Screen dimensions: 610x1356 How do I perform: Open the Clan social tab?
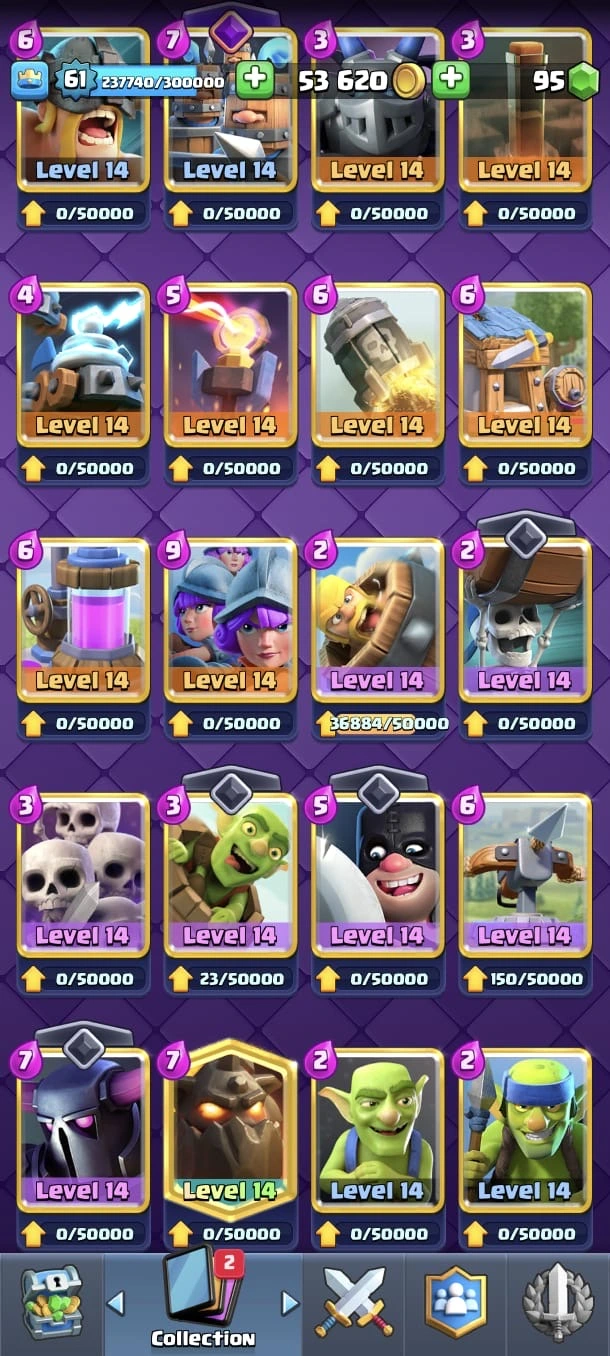pyautogui.click(x=456, y=1302)
